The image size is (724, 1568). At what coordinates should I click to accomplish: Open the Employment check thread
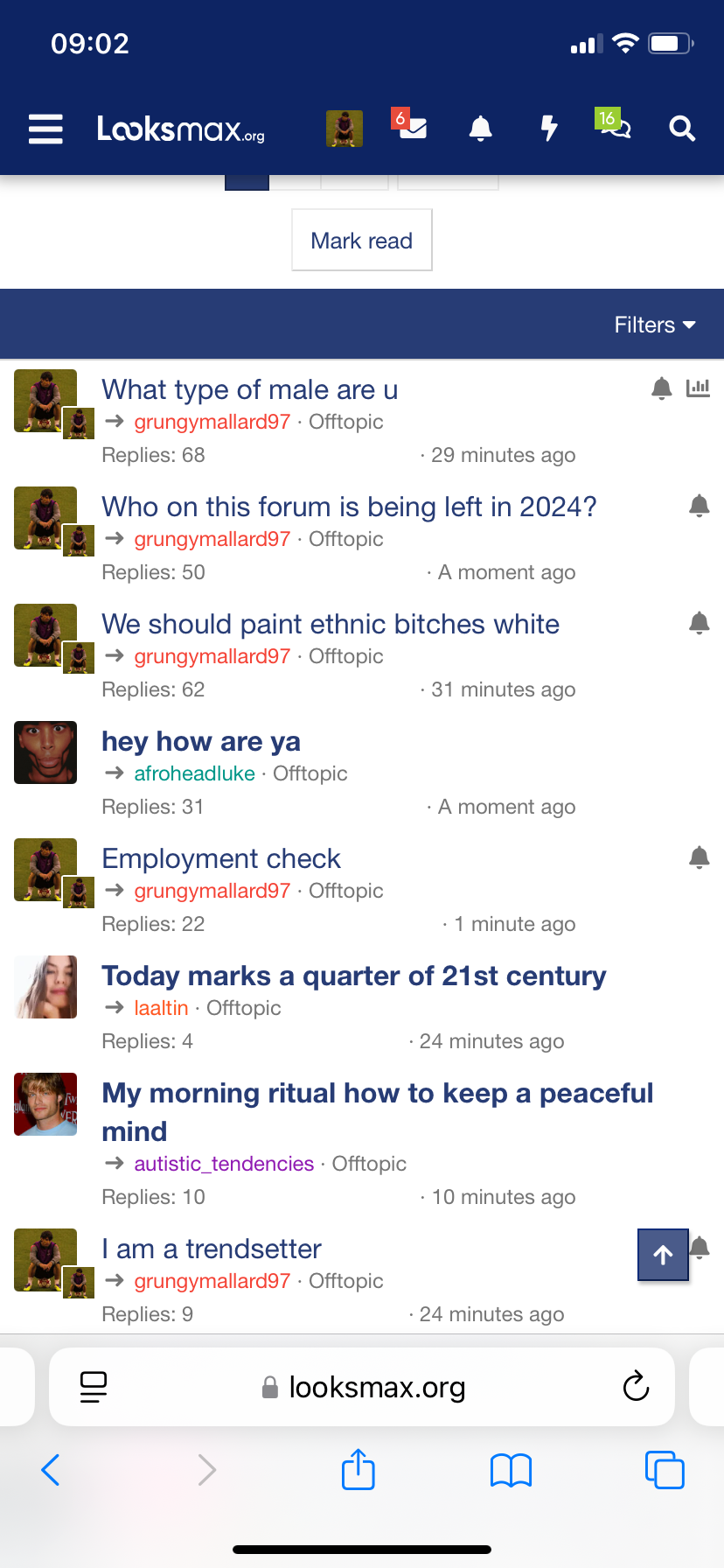click(221, 858)
